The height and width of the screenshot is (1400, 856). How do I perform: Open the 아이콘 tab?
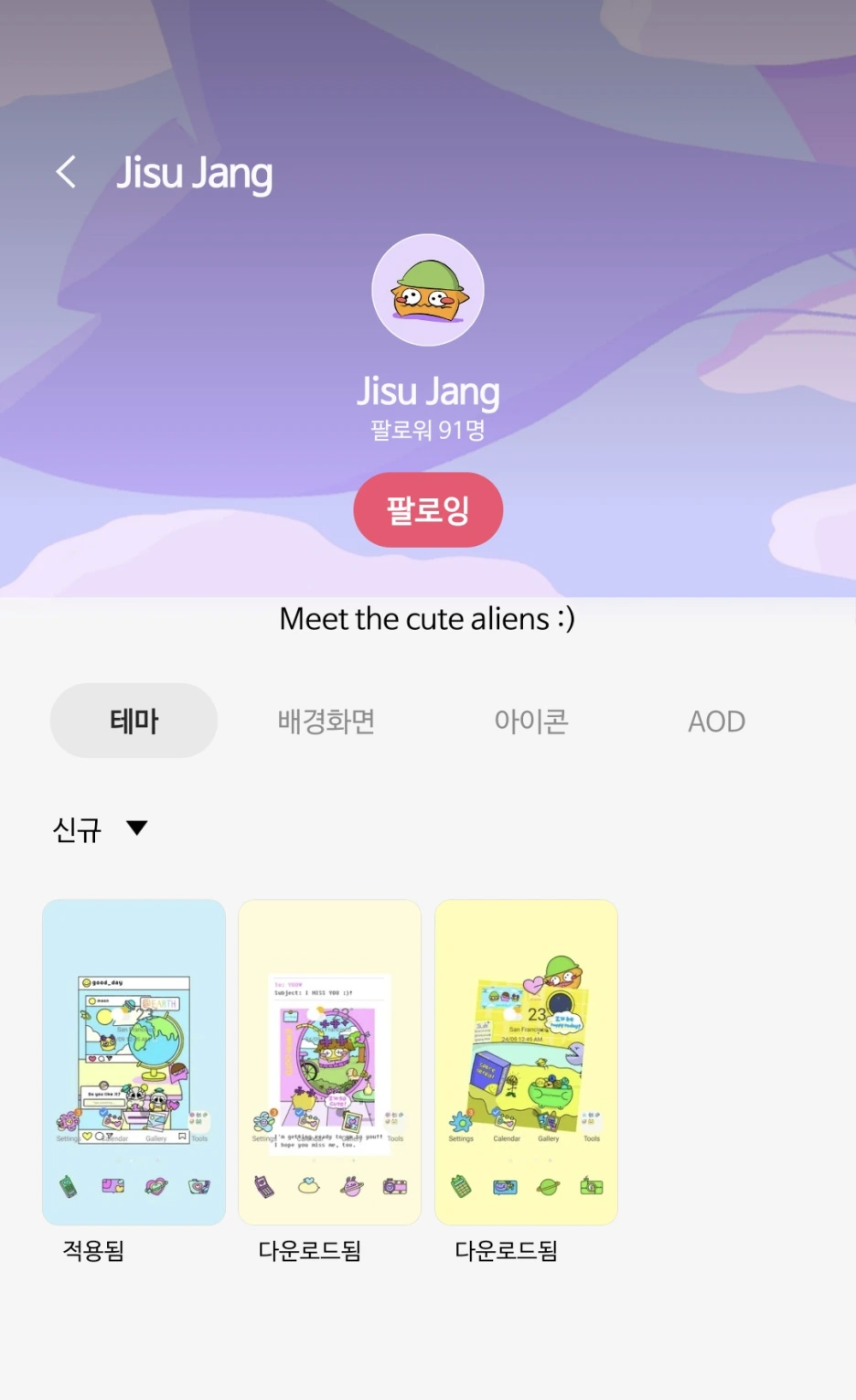tap(530, 721)
